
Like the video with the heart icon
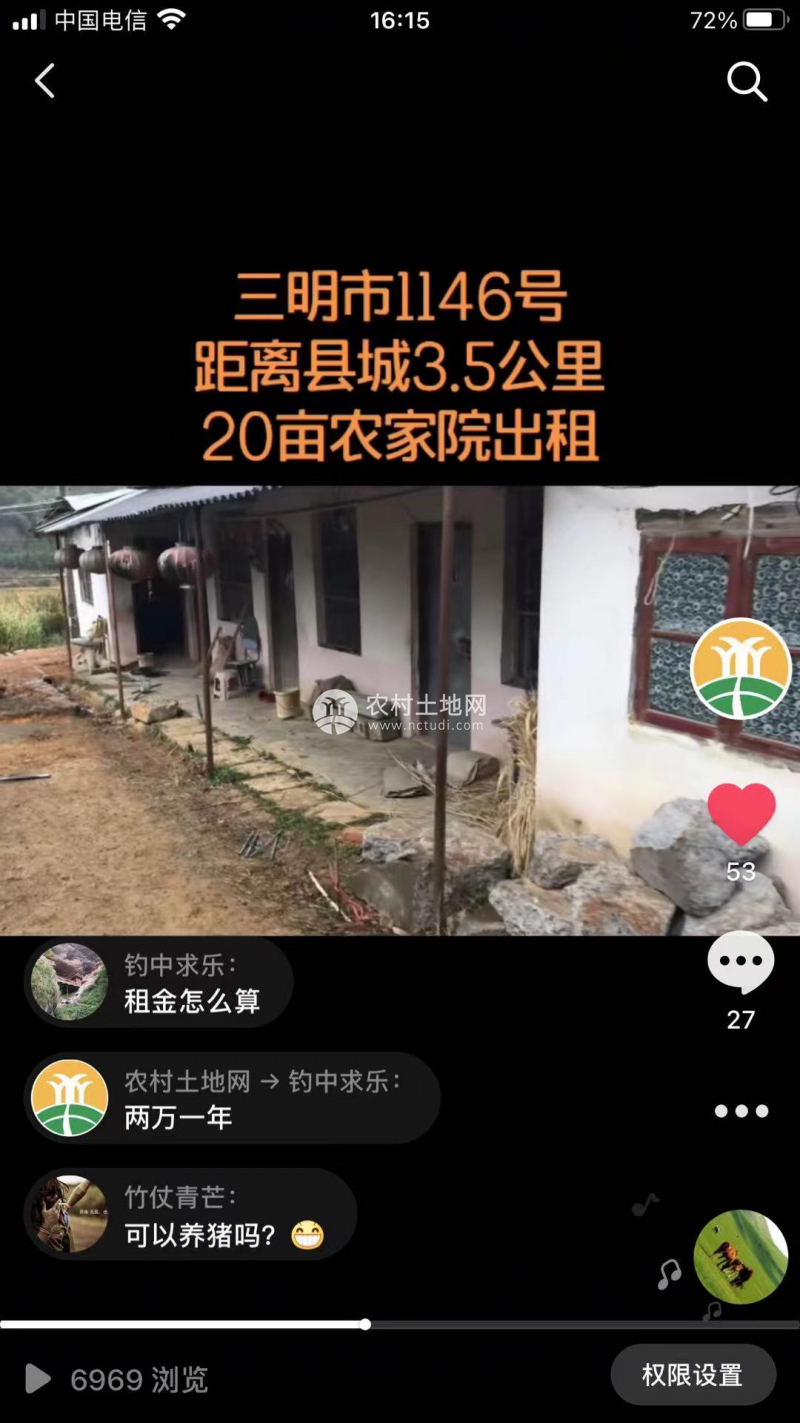pos(741,814)
